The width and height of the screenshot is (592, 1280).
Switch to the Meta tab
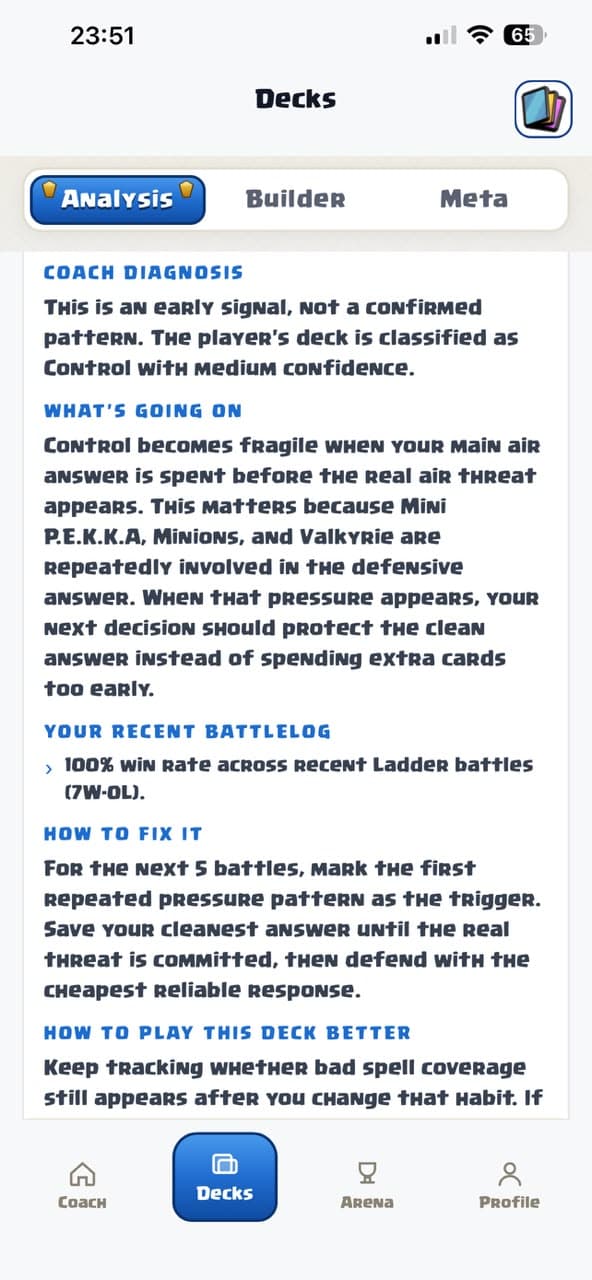tap(474, 199)
